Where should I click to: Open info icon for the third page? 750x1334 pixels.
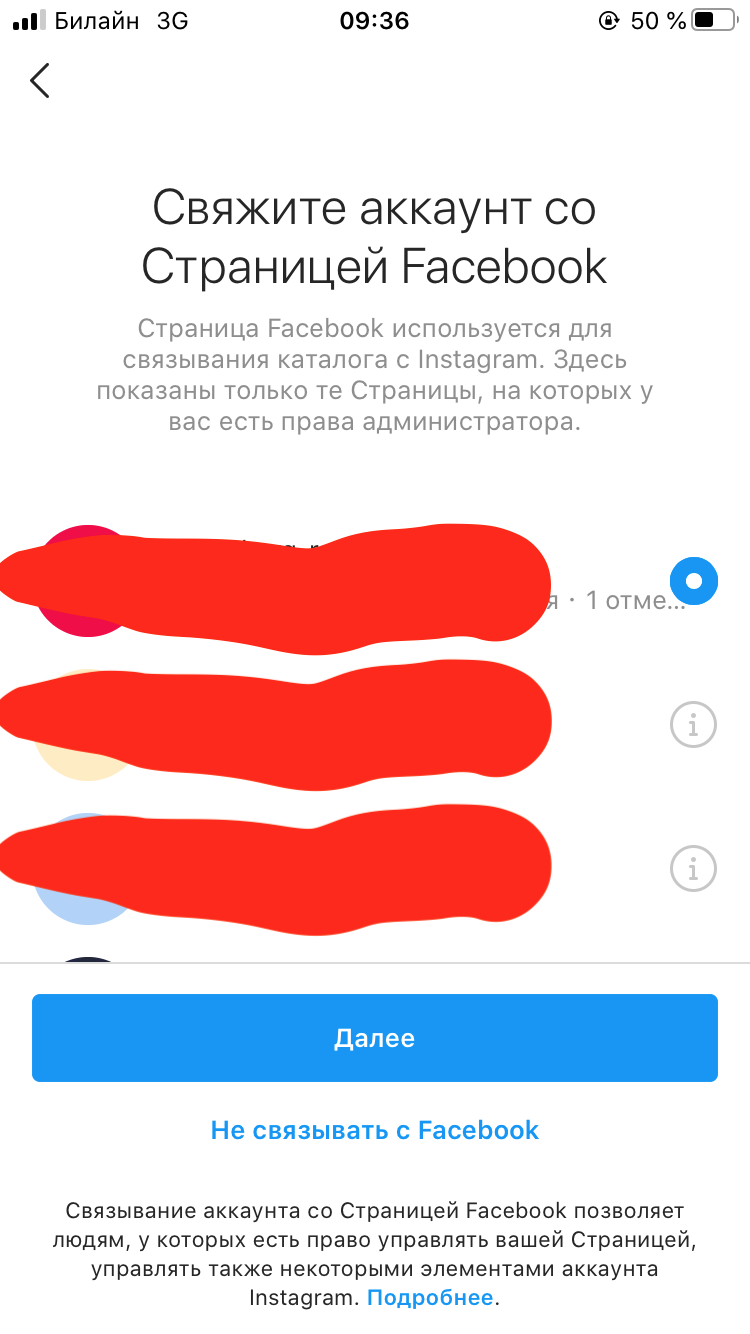(x=693, y=866)
